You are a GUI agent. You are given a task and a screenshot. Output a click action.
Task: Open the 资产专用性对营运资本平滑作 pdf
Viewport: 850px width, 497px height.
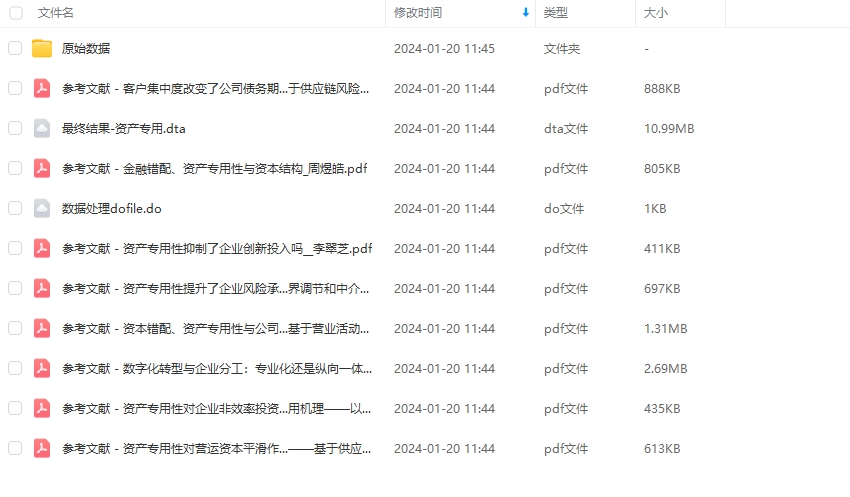tap(214, 448)
